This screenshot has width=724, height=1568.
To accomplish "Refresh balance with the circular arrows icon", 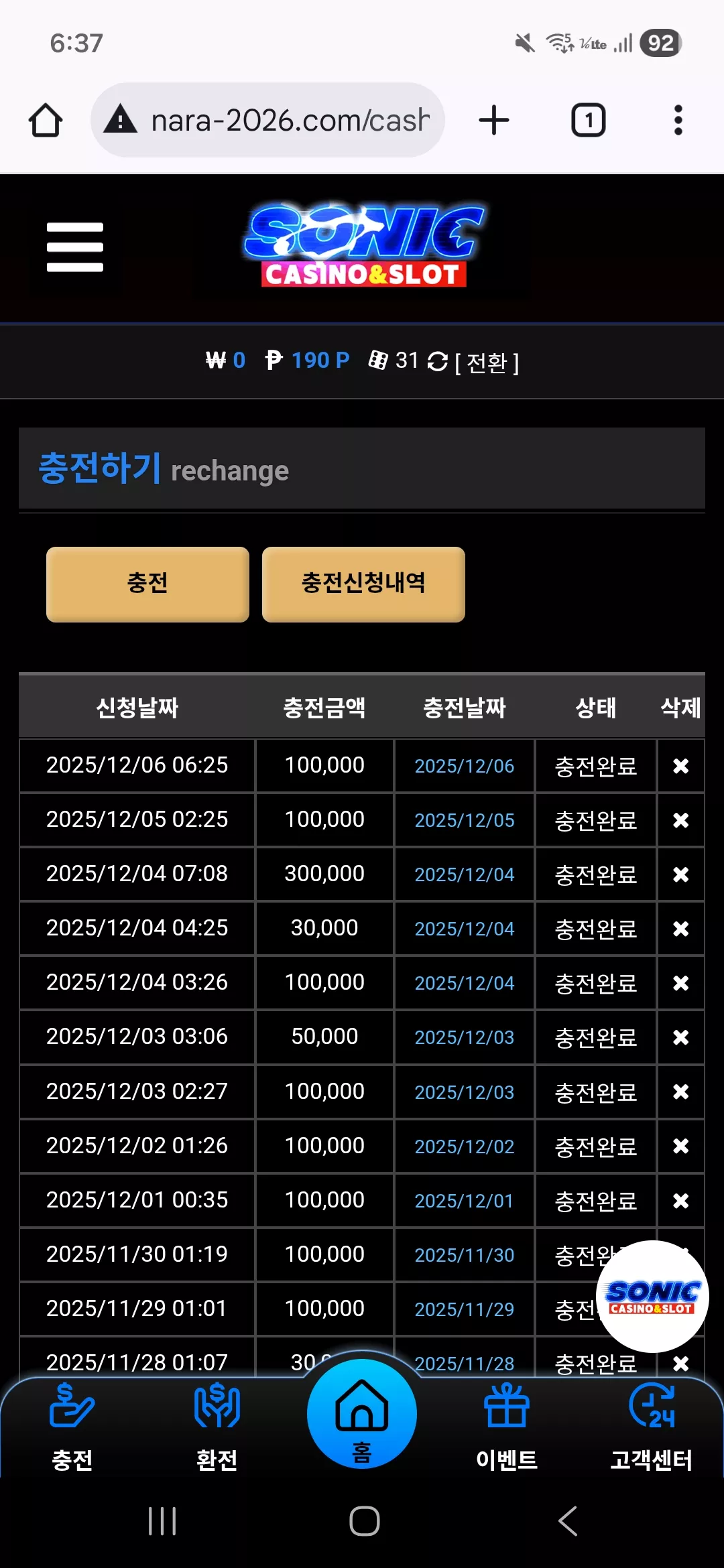I will point(437,362).
